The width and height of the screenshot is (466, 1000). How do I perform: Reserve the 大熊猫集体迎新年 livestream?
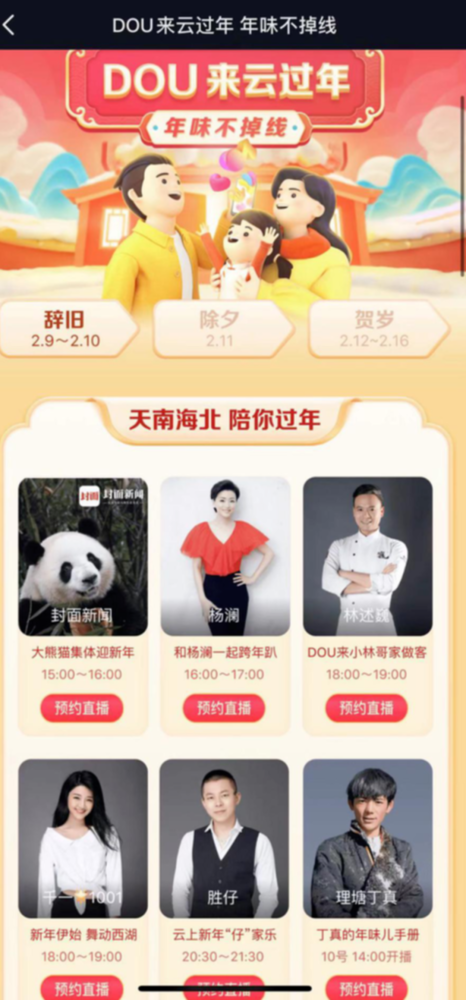tap(82, 708)
